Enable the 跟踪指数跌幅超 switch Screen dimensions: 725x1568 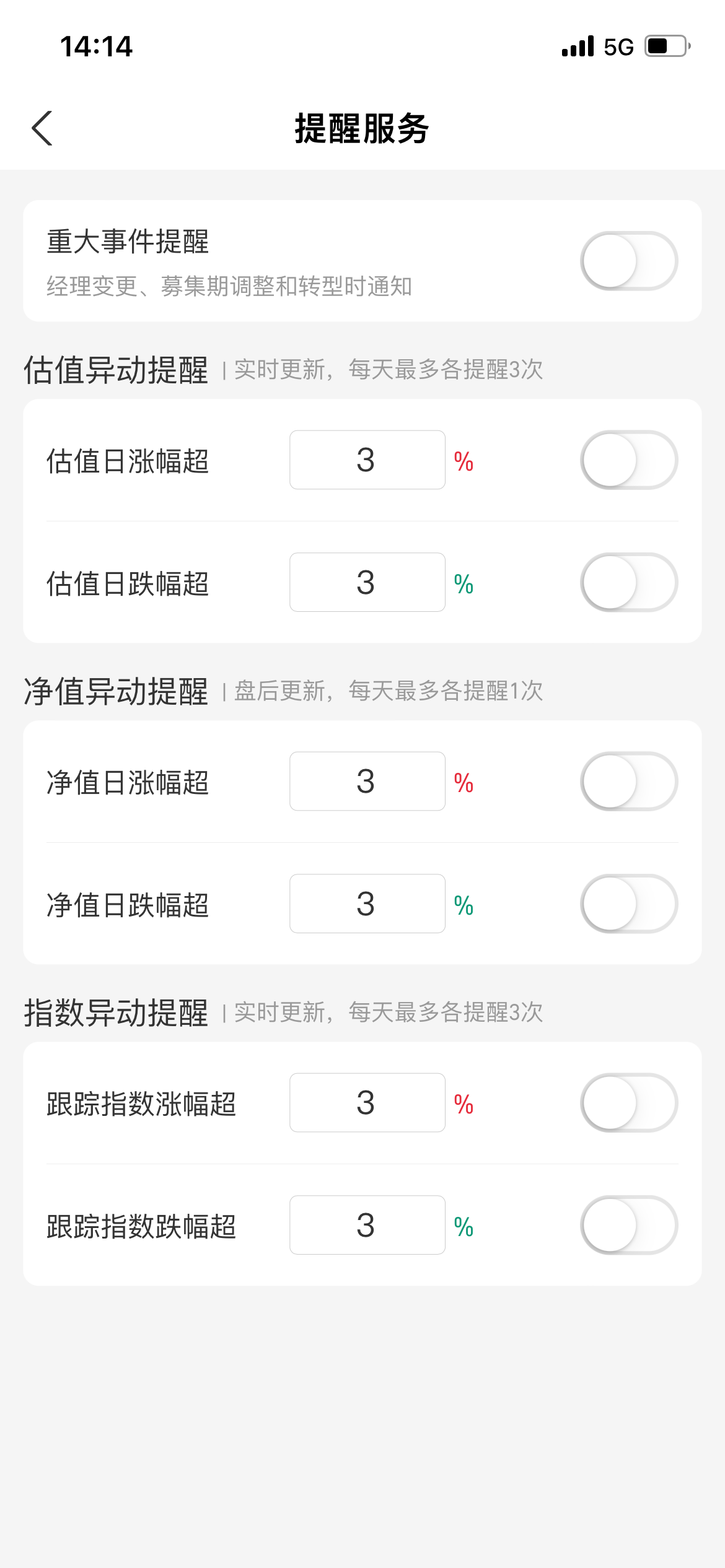point(630,1225)
